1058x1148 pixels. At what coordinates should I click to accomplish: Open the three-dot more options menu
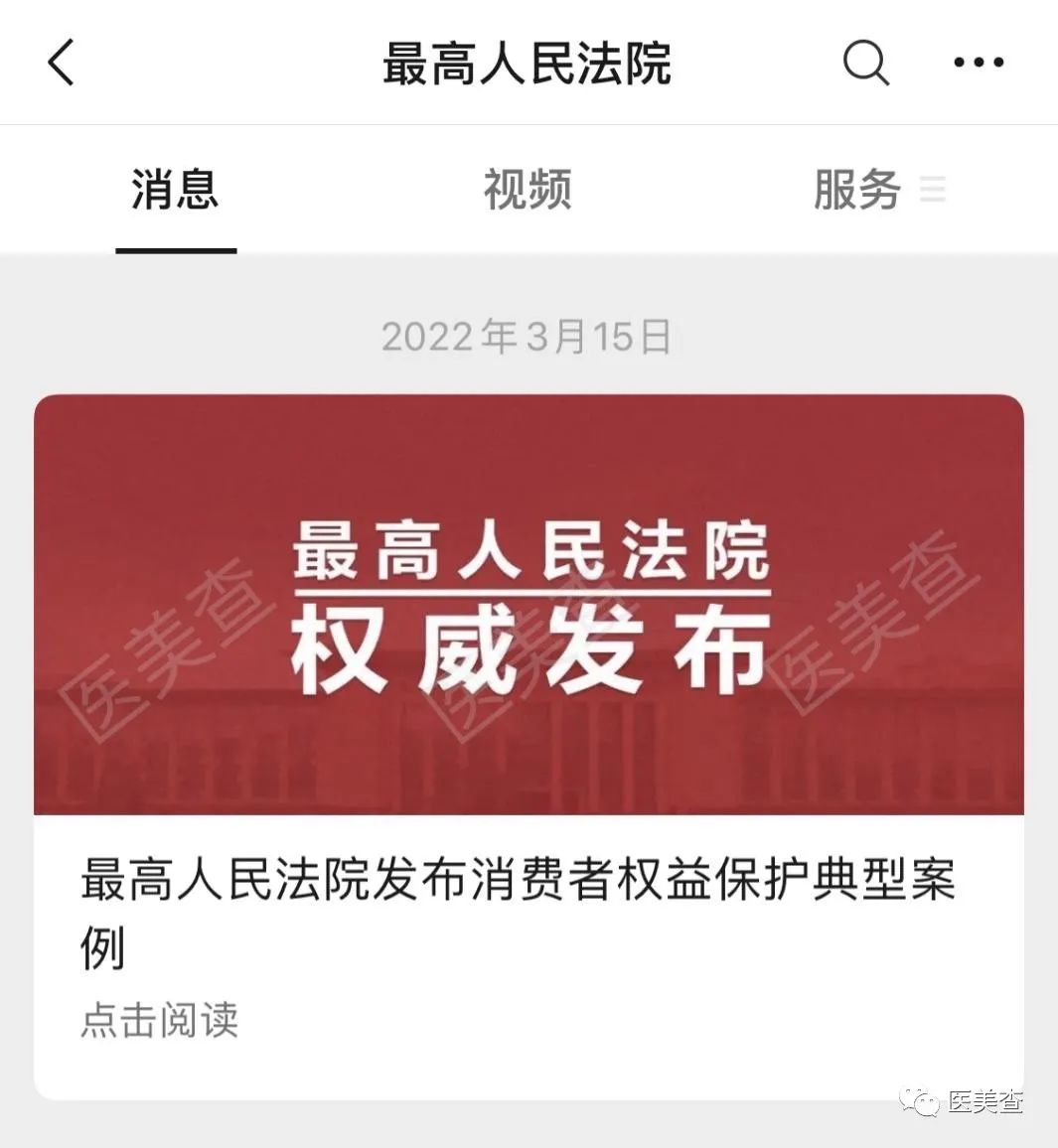point(979,63)
